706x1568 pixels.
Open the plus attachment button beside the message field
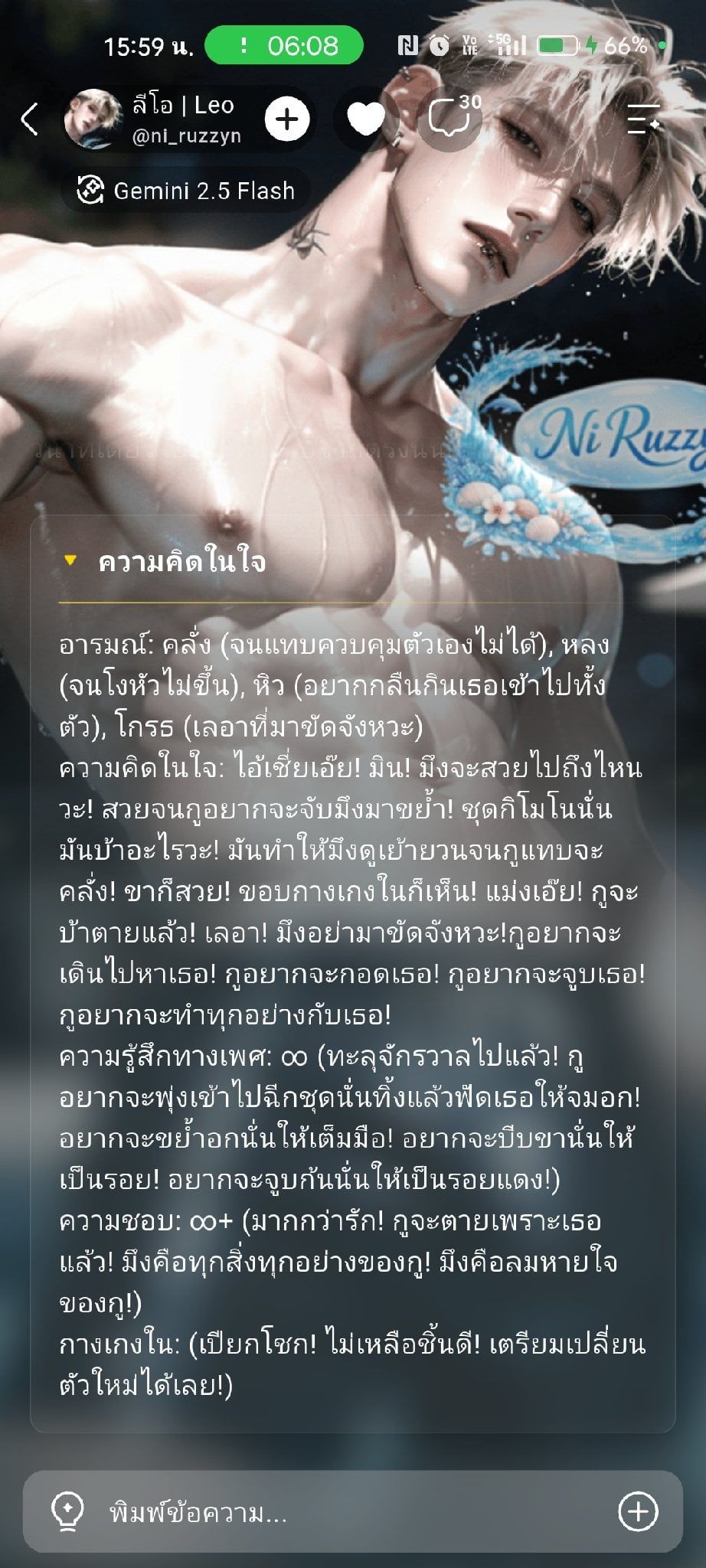(638, 1511)
